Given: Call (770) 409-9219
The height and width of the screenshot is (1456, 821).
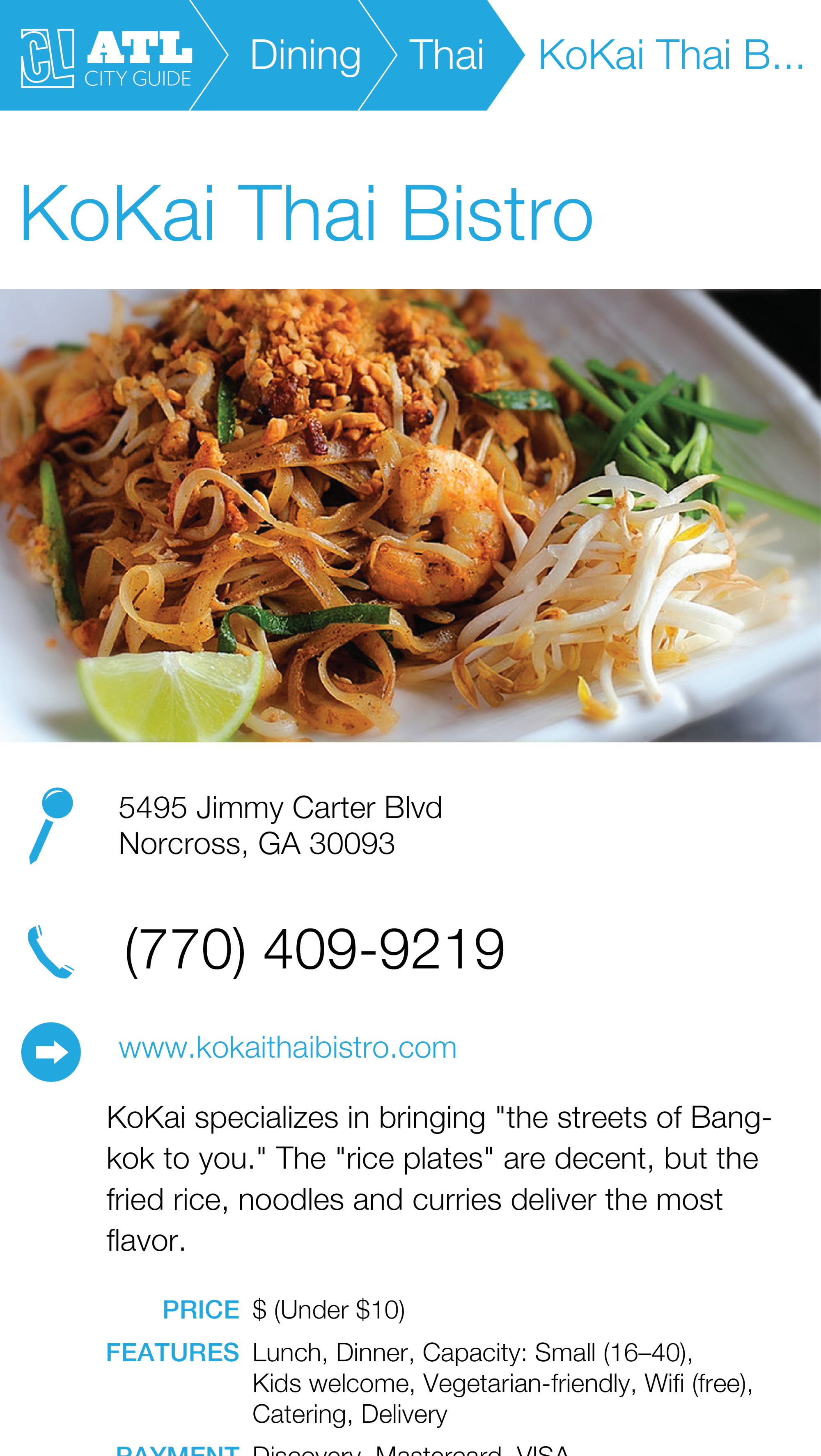Looking at the screenshot, I should [314, 950].
